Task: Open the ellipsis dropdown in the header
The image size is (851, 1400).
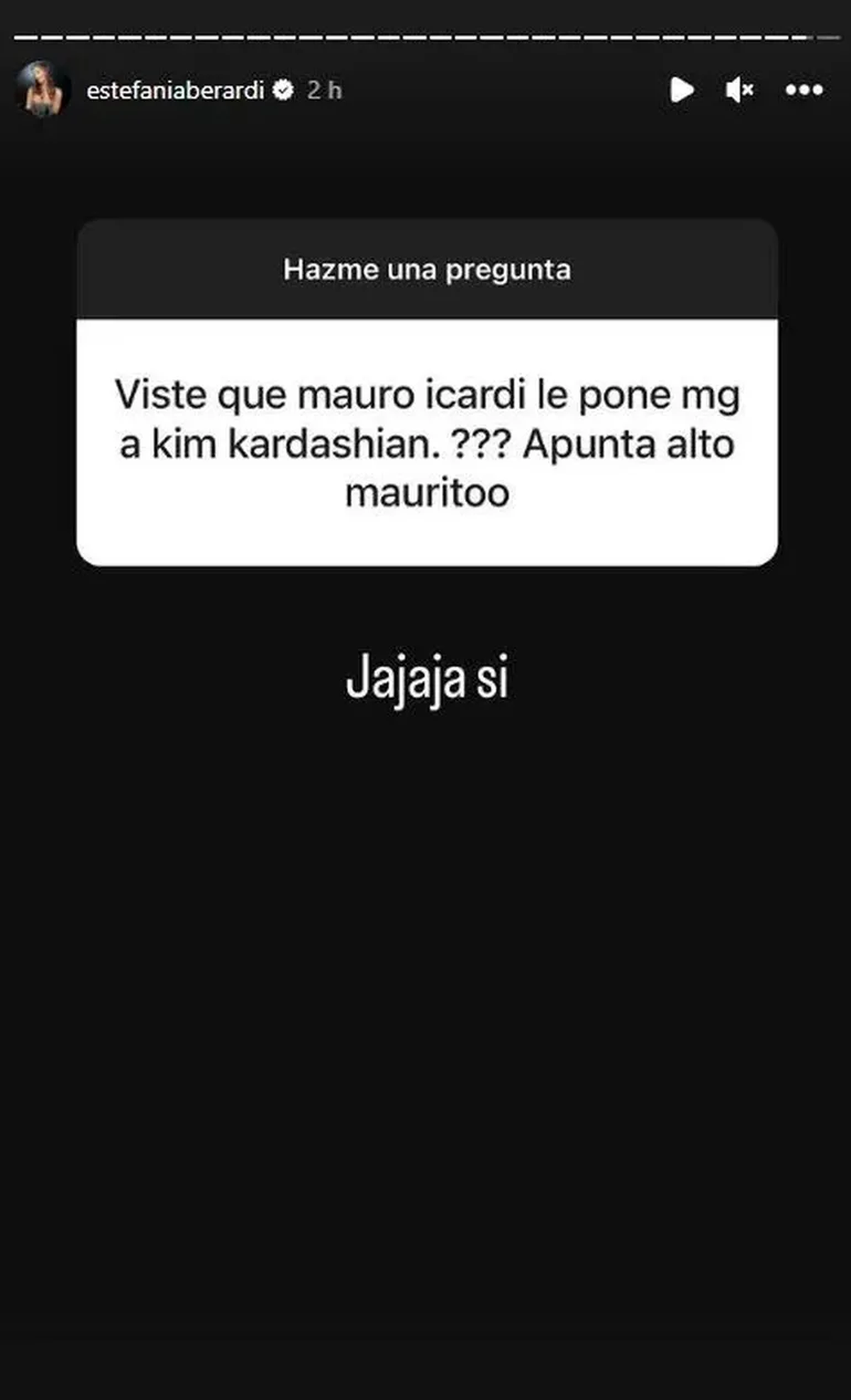Action: 803,90
